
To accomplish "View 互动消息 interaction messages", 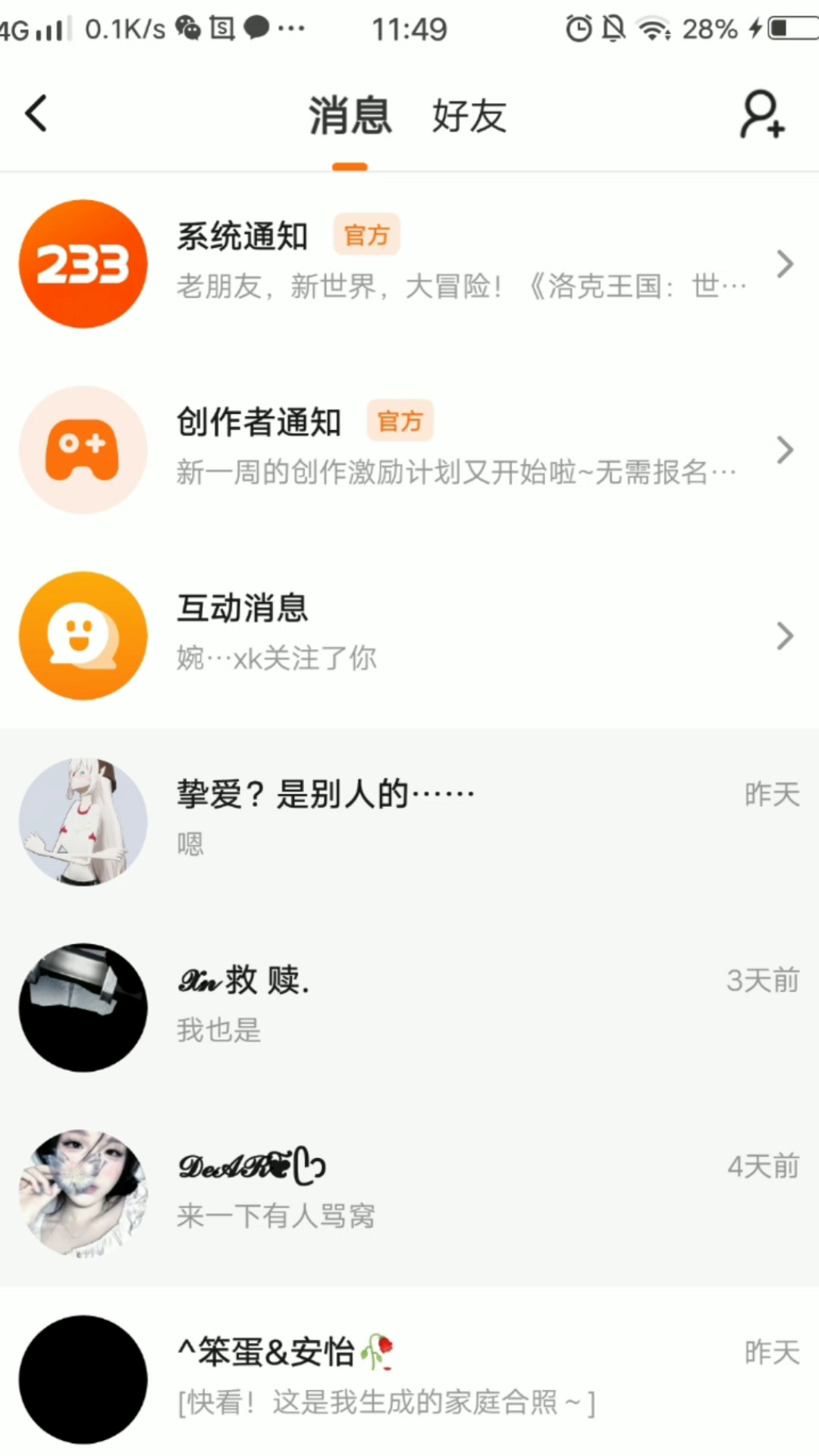I will pos(409,635).
